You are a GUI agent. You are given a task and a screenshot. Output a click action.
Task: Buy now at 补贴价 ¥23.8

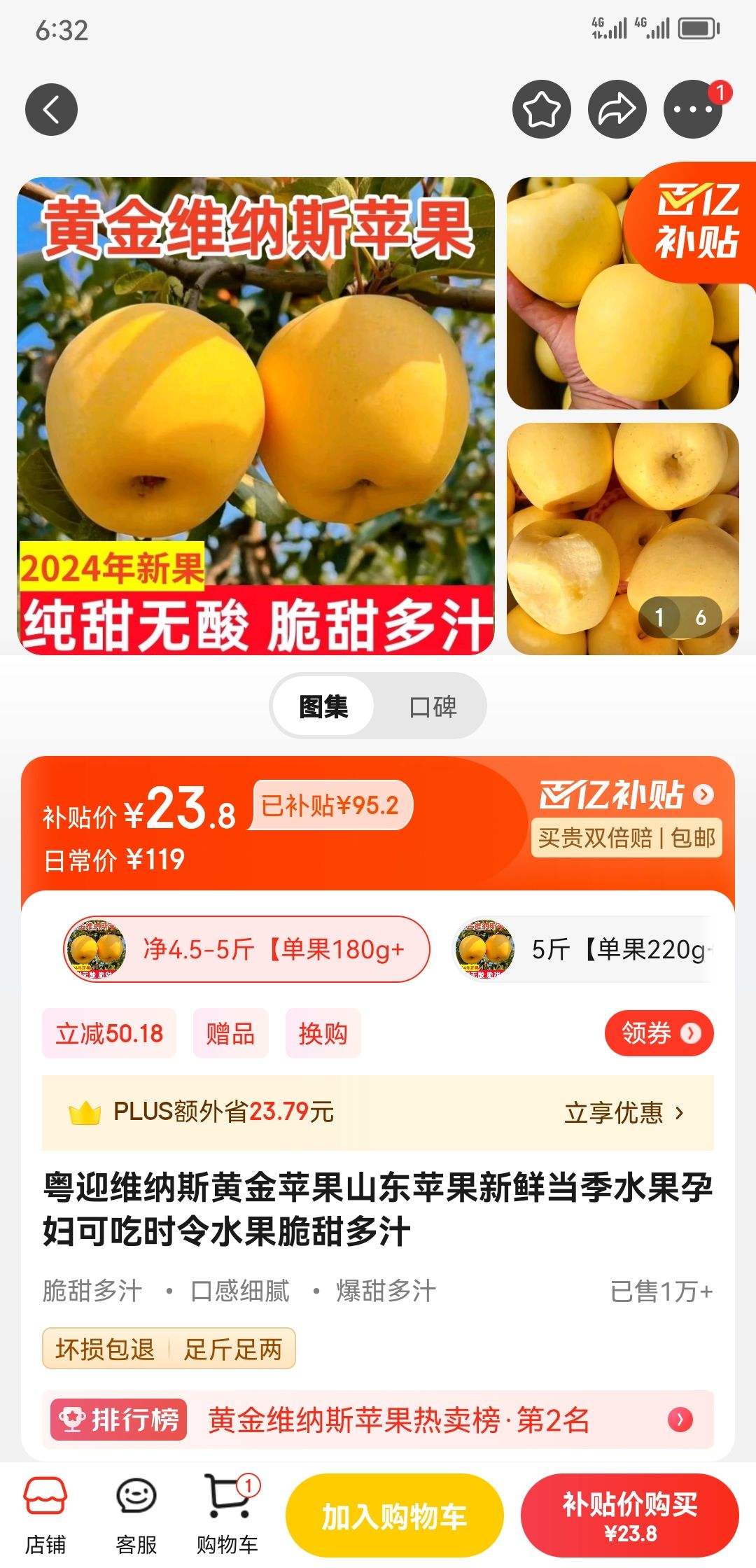click(x=629, y=1516)
